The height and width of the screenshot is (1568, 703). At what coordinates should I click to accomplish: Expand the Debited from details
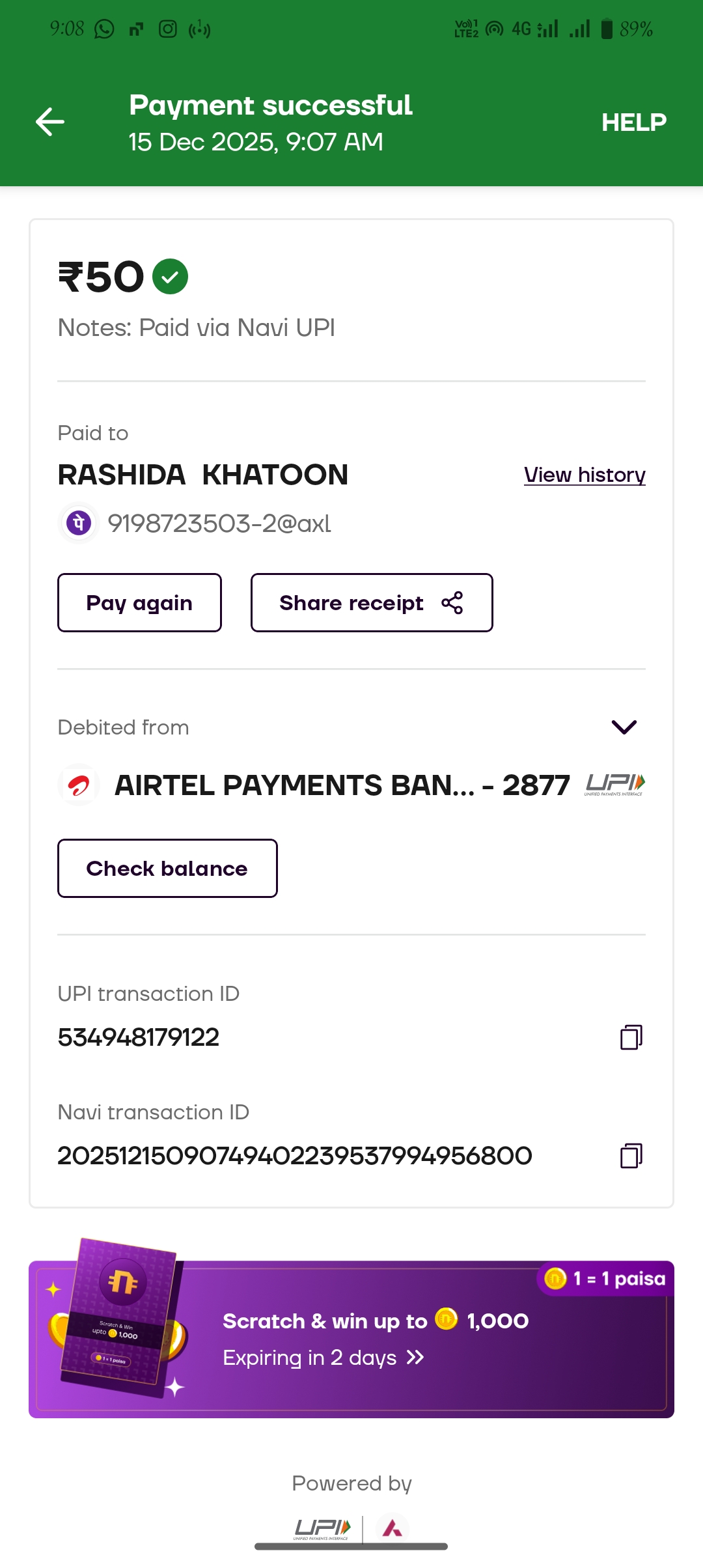pos(624,727)
